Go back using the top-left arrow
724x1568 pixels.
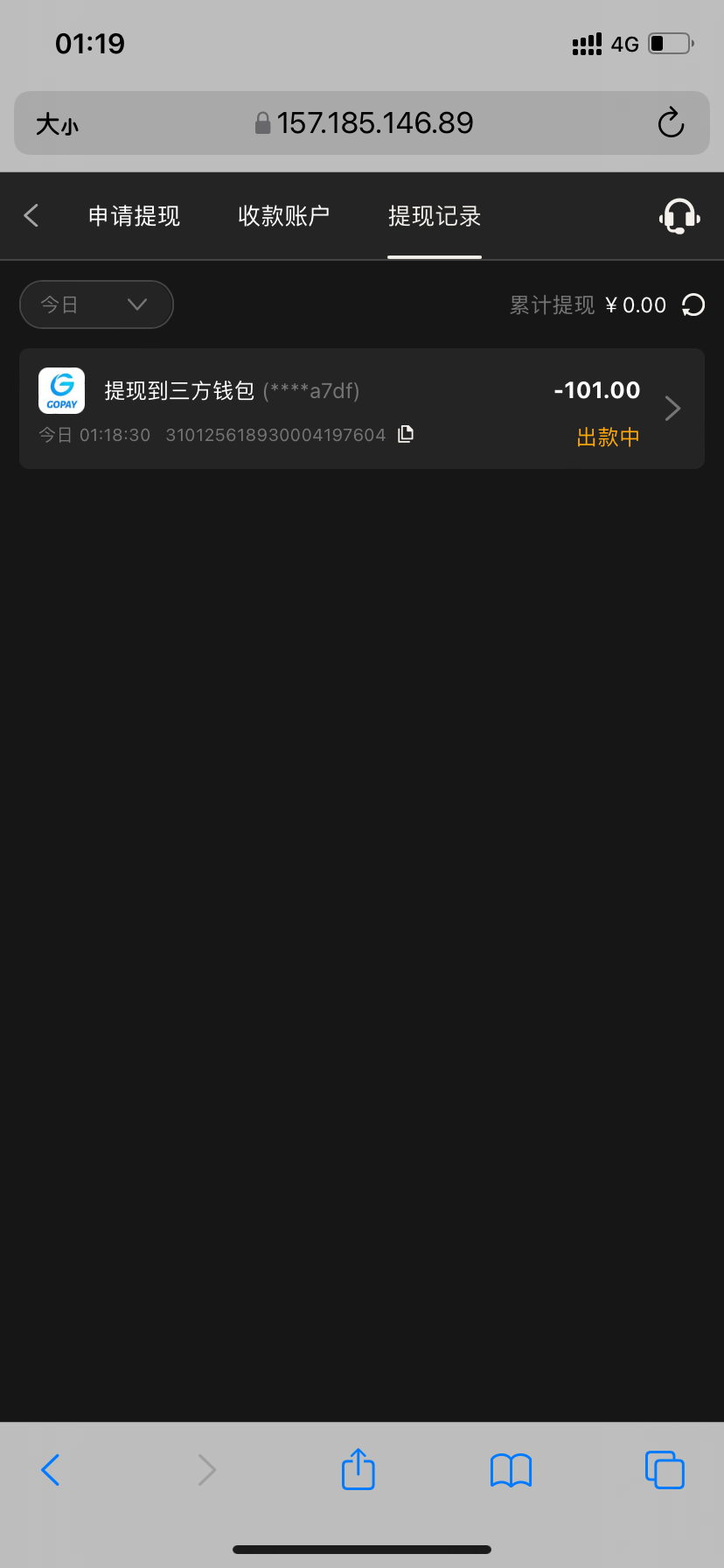pos(31,215)
